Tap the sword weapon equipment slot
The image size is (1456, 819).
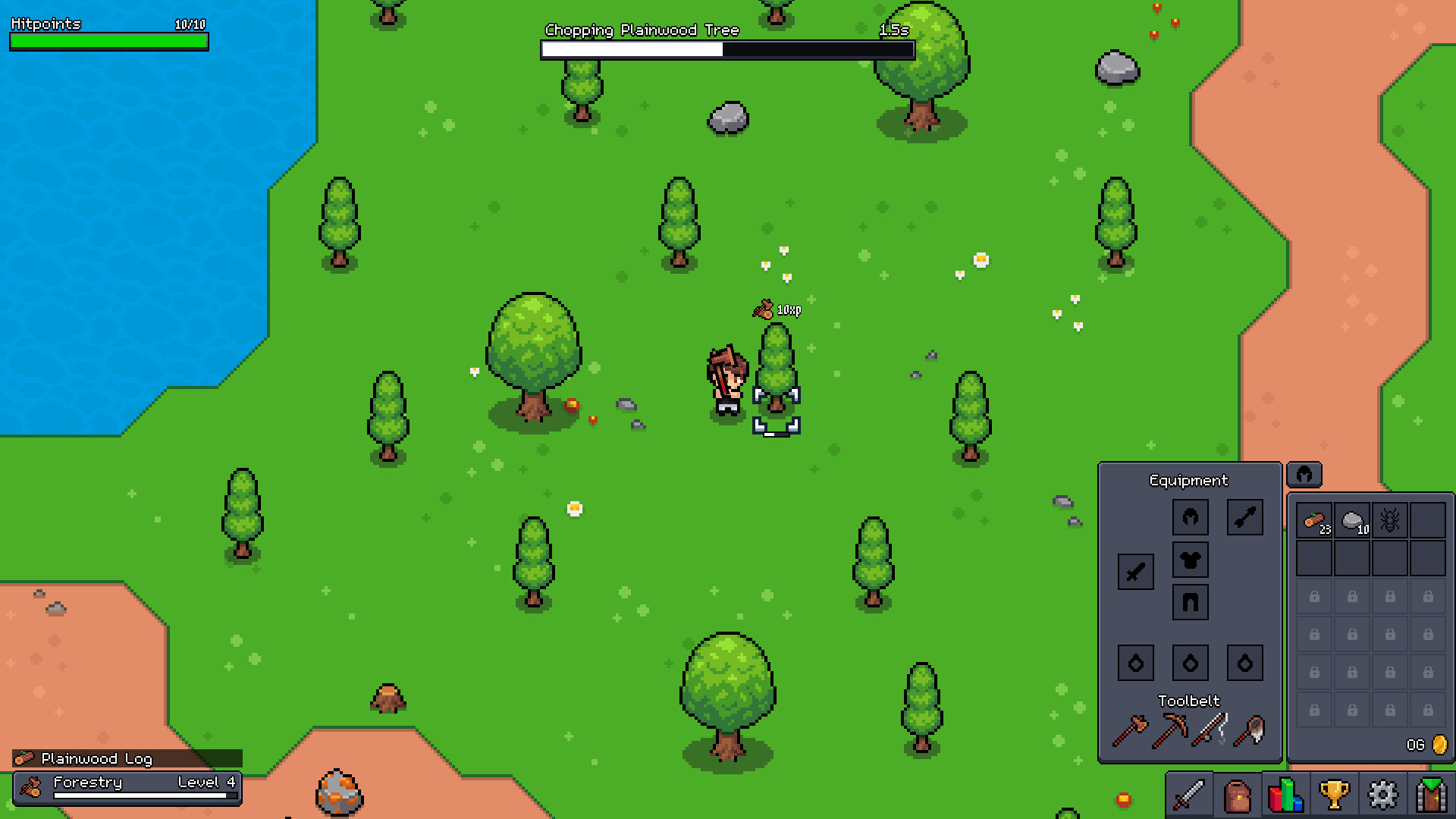coord(1135,572)
